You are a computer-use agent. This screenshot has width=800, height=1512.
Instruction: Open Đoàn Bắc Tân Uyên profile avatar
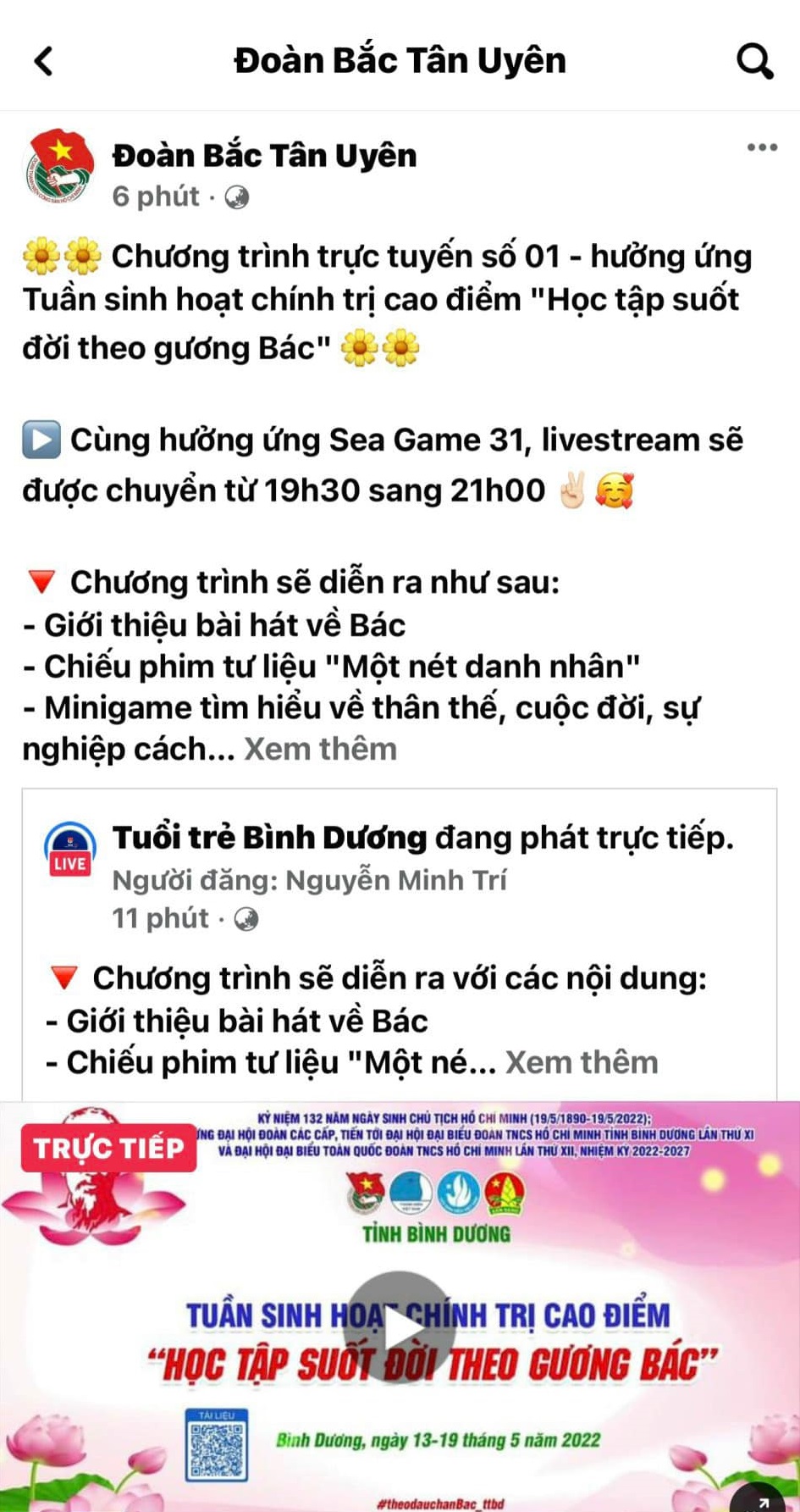tap(58, 167)
